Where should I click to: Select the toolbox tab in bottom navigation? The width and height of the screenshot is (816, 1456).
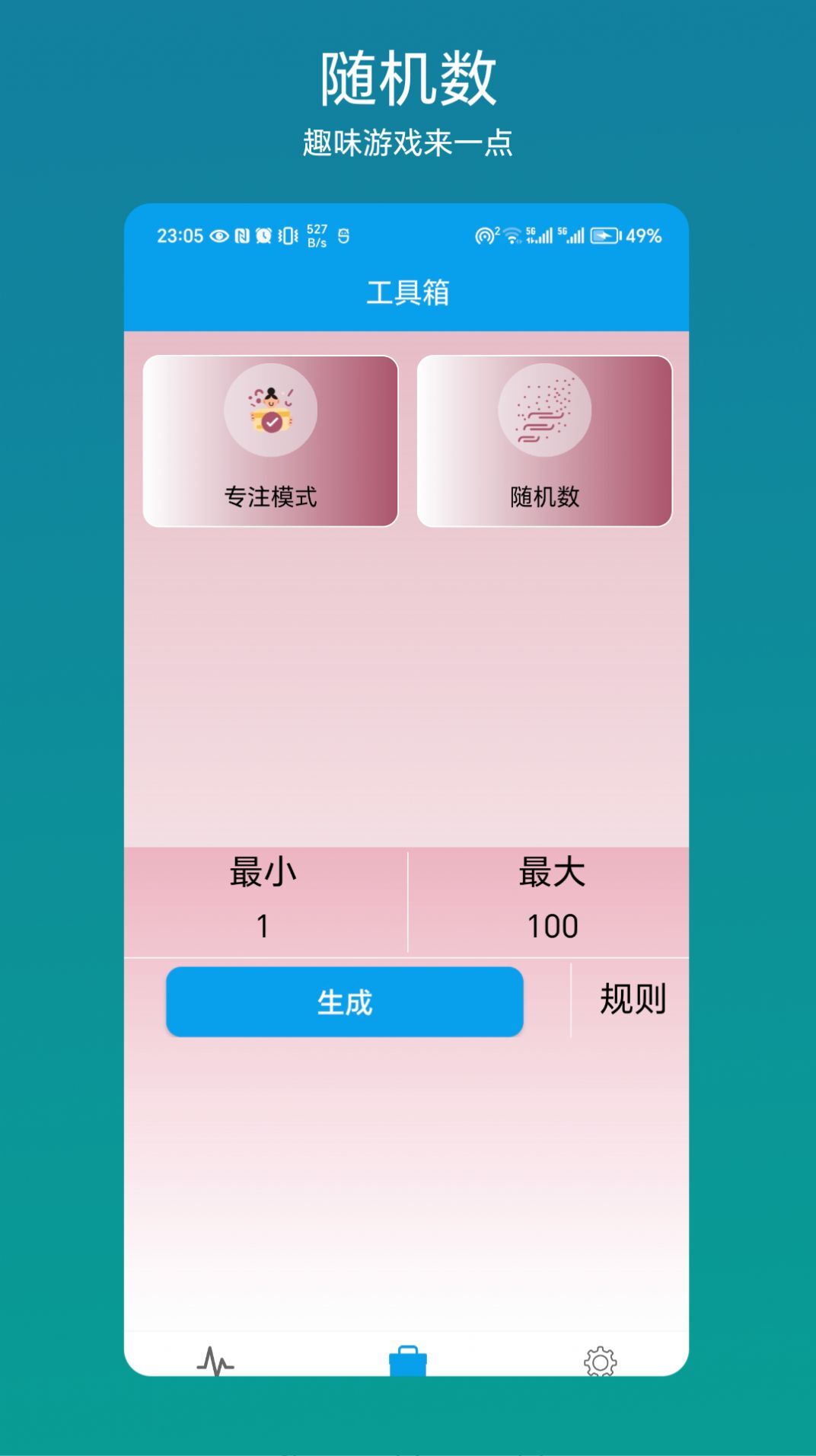pos(408,1362)
